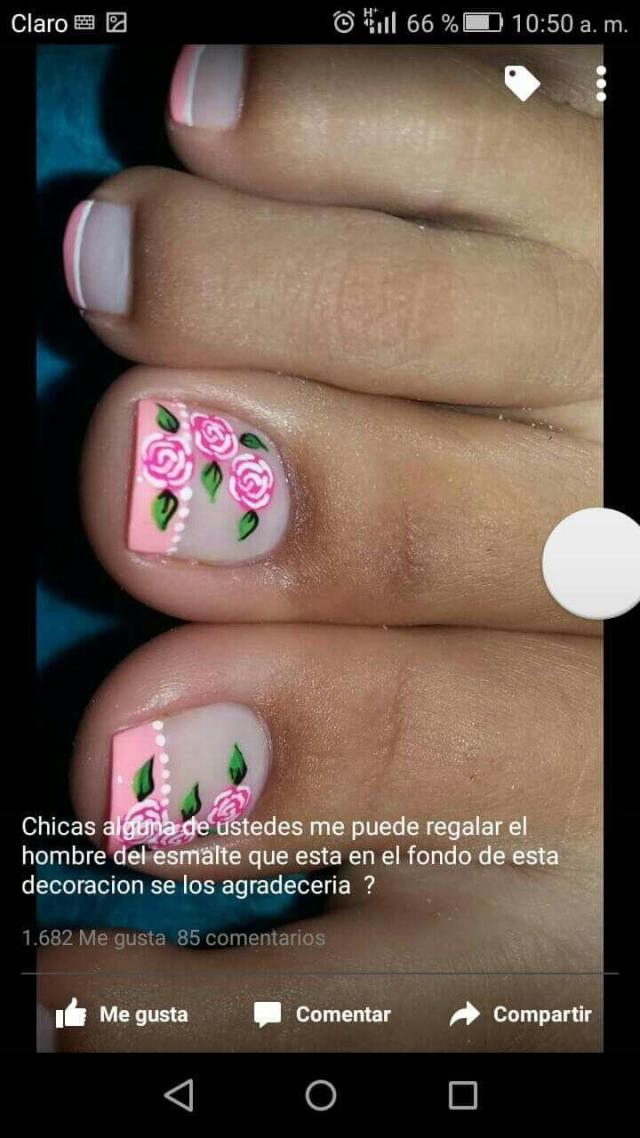The image size is (640, 1138).
Task: Return to the home screen
Action: [x=321, y=1096]
